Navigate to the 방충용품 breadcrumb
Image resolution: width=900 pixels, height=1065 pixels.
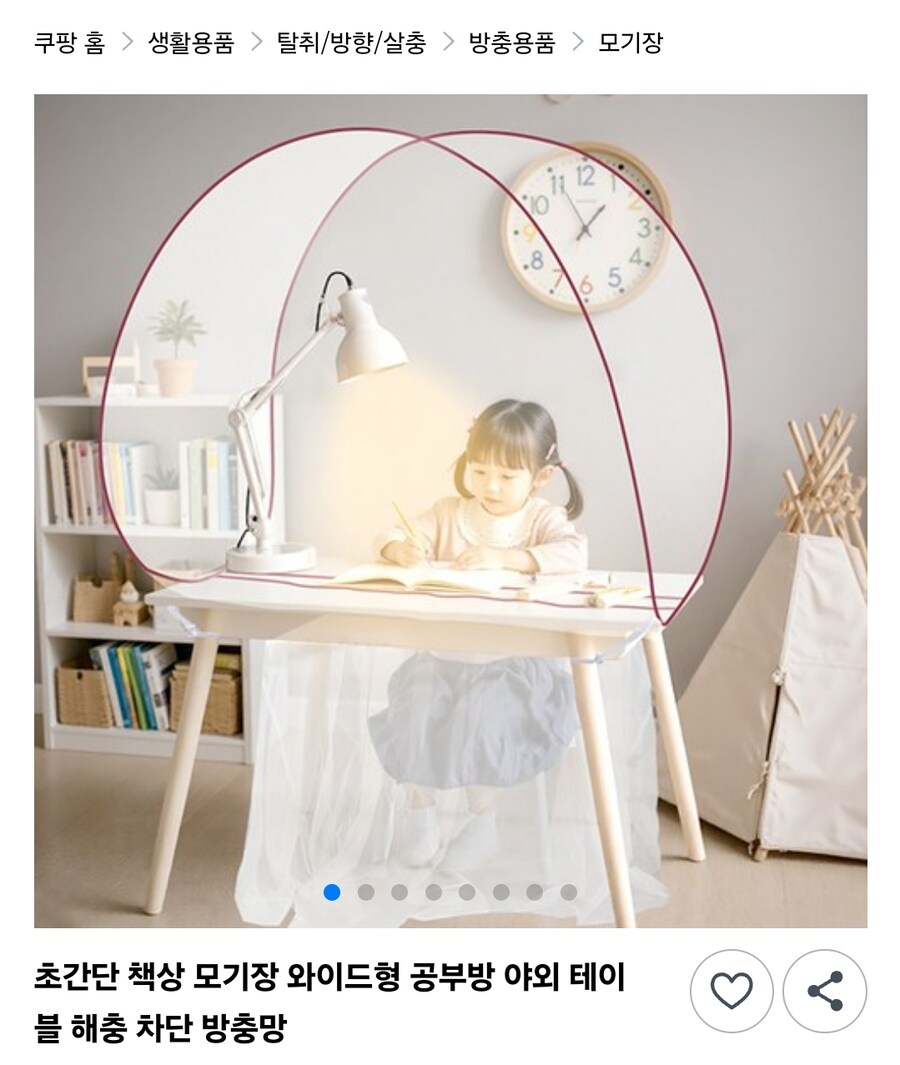point(512,43)
